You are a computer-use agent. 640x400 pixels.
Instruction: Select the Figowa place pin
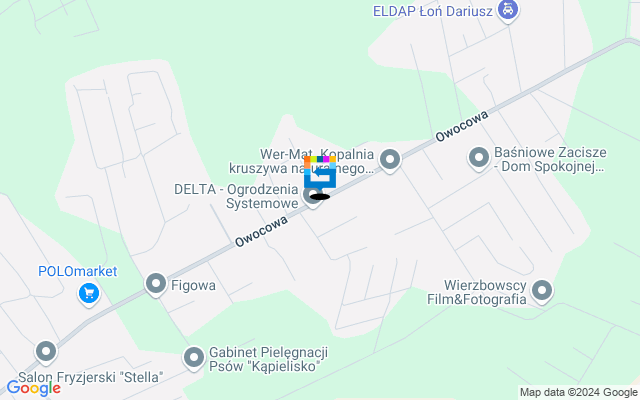156,285
